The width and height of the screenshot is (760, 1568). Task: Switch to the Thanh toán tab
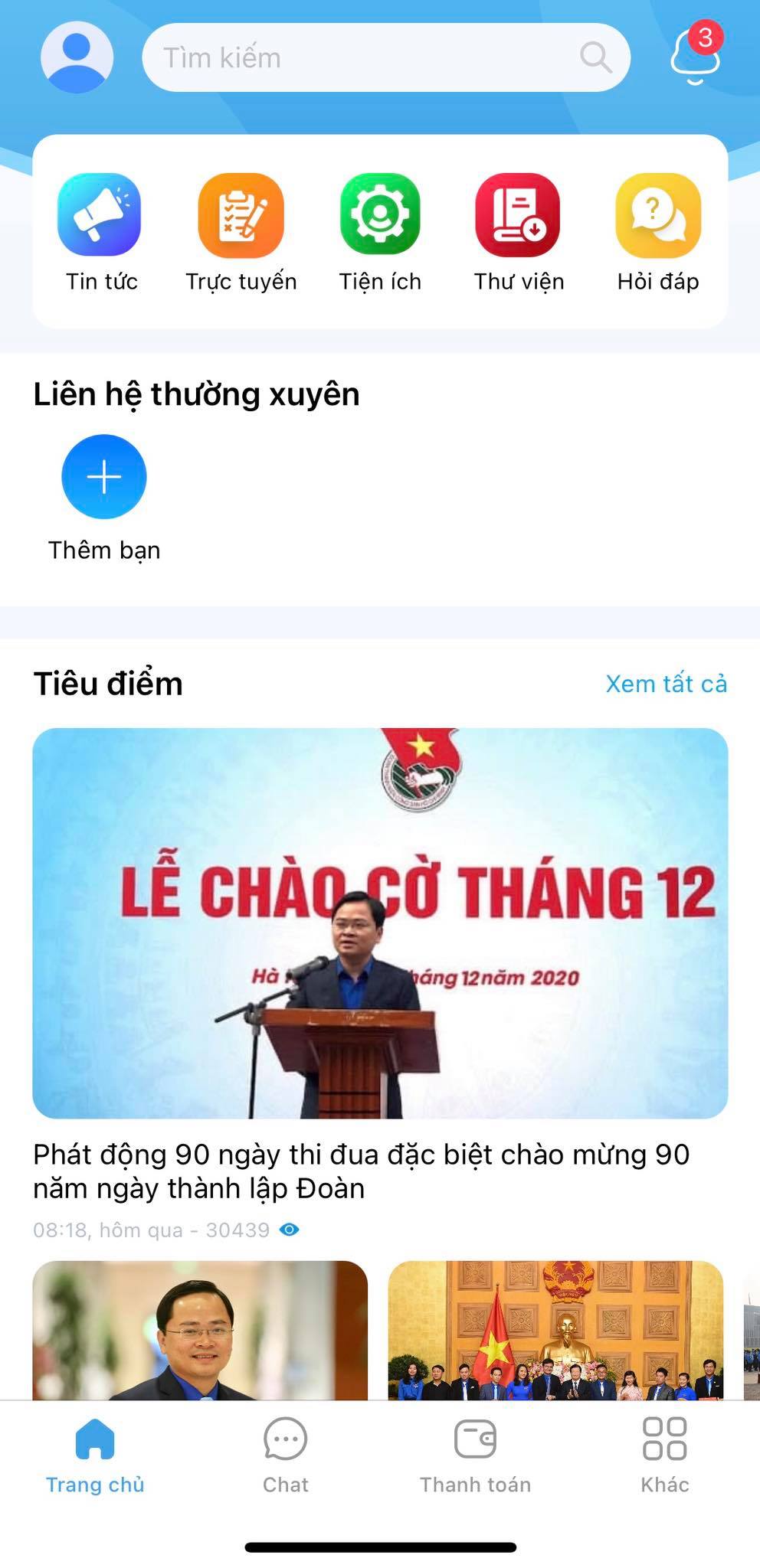[x=475, y=1455]
